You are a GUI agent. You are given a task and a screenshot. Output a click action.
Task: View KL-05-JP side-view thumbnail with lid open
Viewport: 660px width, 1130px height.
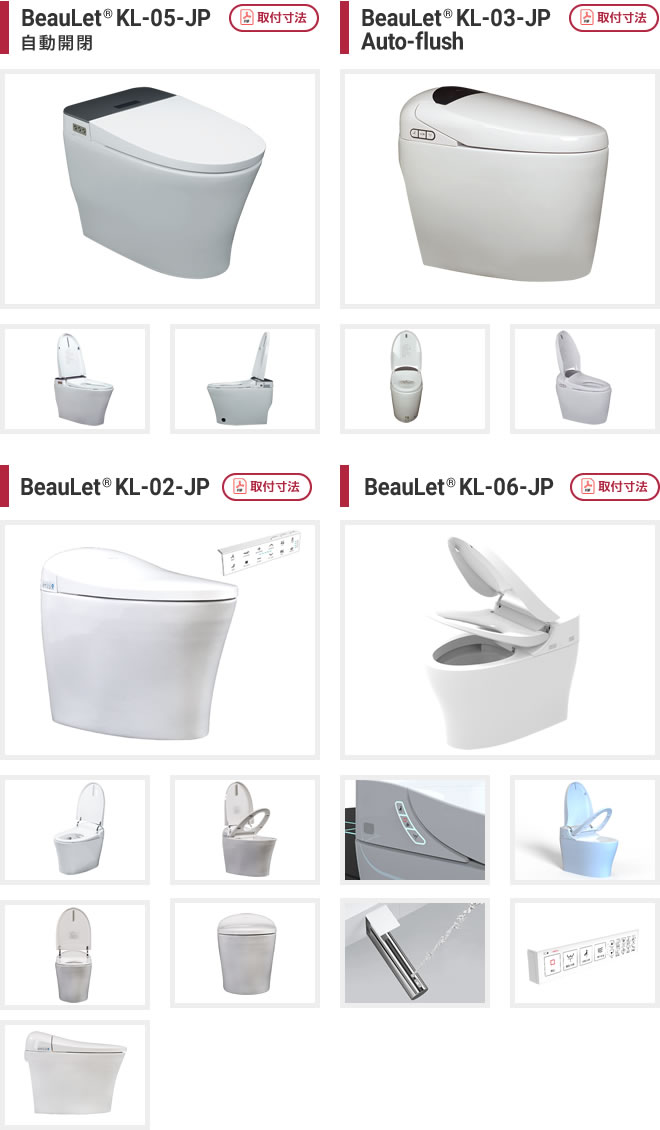tap(245, 379)
